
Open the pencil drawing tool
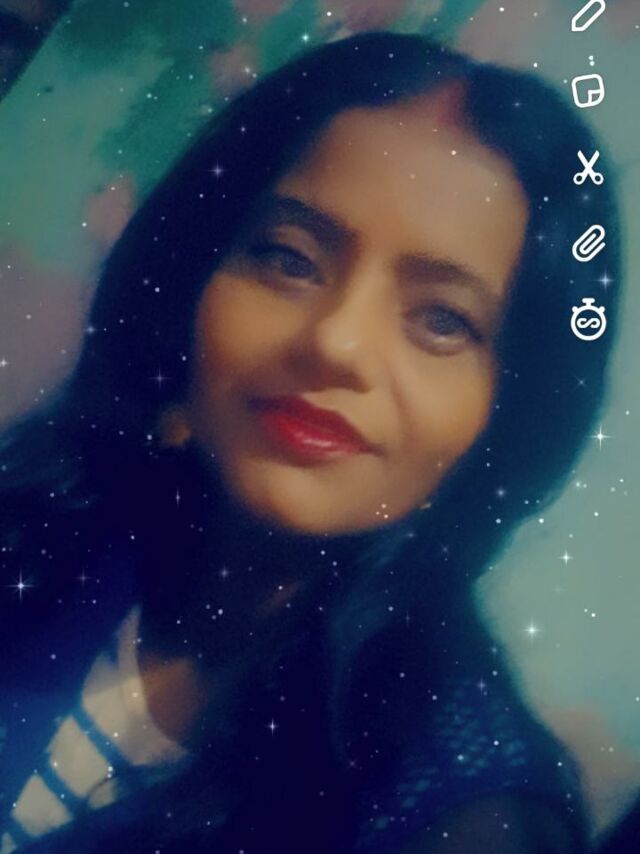point(588,14)
